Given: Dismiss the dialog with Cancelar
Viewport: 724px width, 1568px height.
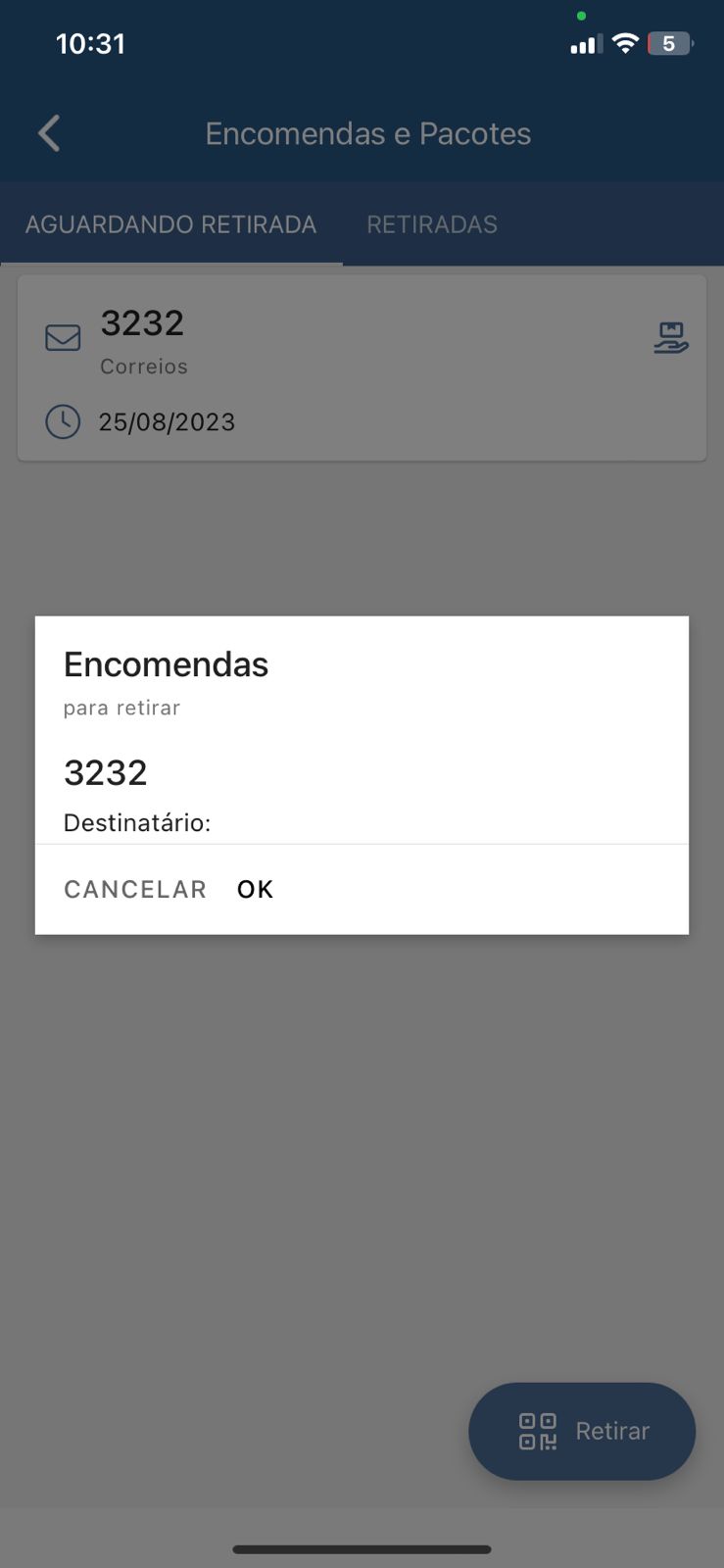Looking at the screenshot, I should 135,889.
